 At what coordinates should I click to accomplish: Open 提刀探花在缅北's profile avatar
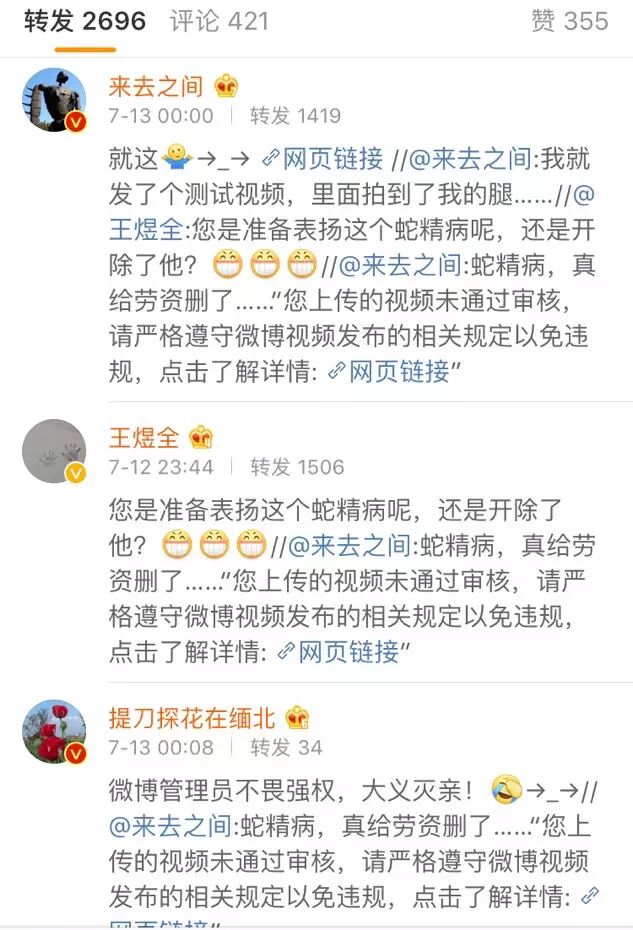pyautogui.click(x=54, y=731)
